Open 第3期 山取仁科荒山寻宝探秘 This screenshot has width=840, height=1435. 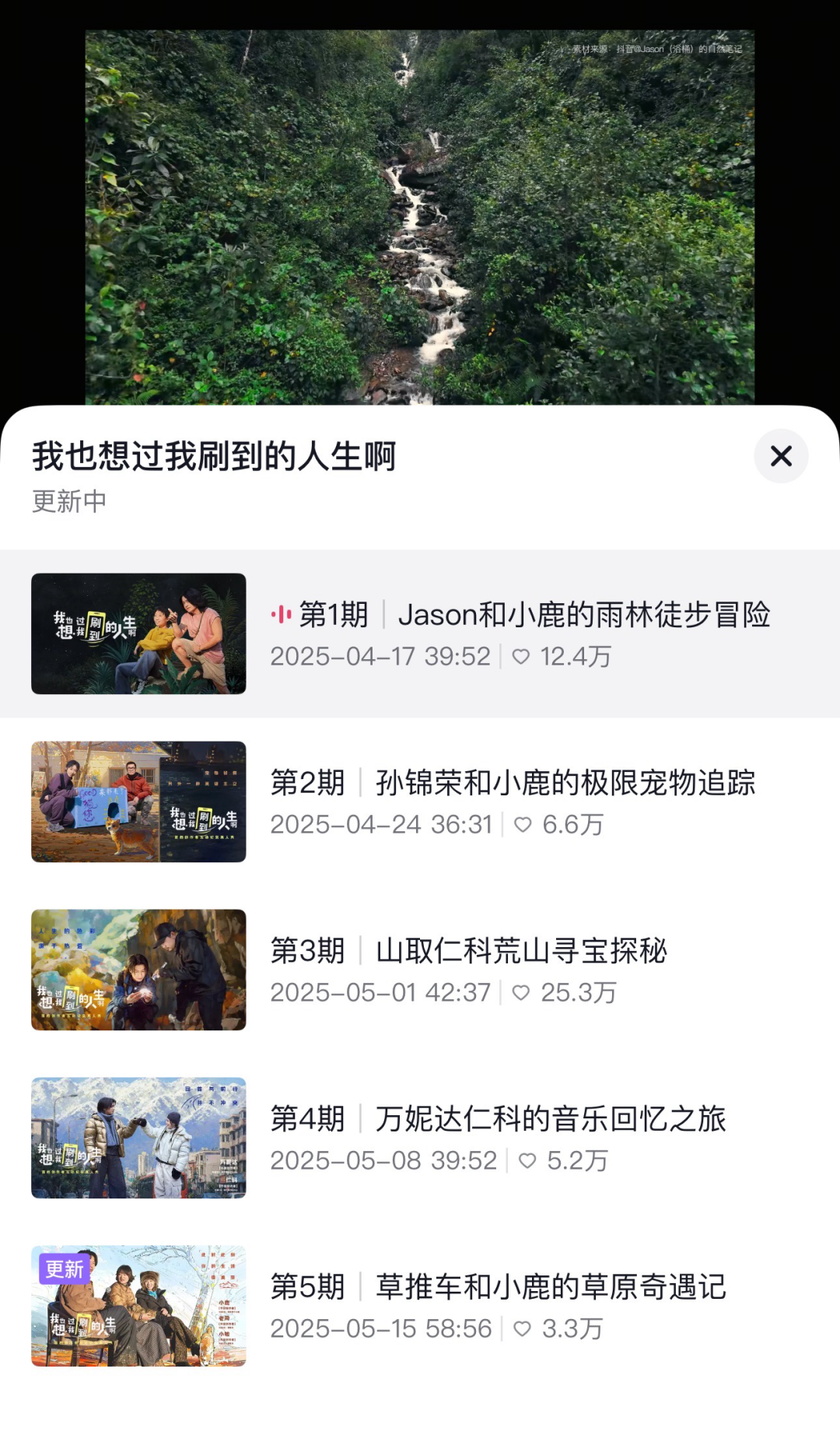pos(420,970)
